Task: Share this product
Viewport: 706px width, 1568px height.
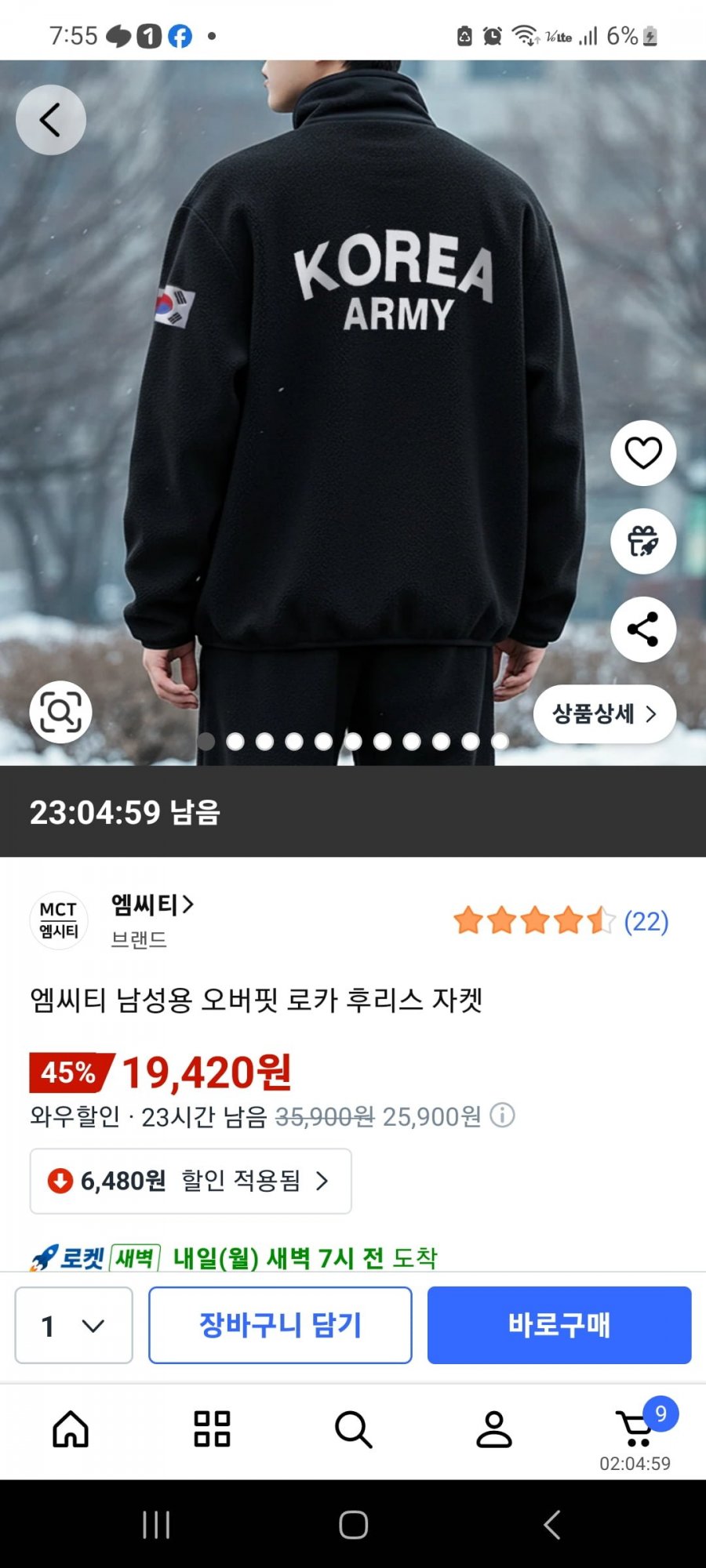Action: [643, 630]
